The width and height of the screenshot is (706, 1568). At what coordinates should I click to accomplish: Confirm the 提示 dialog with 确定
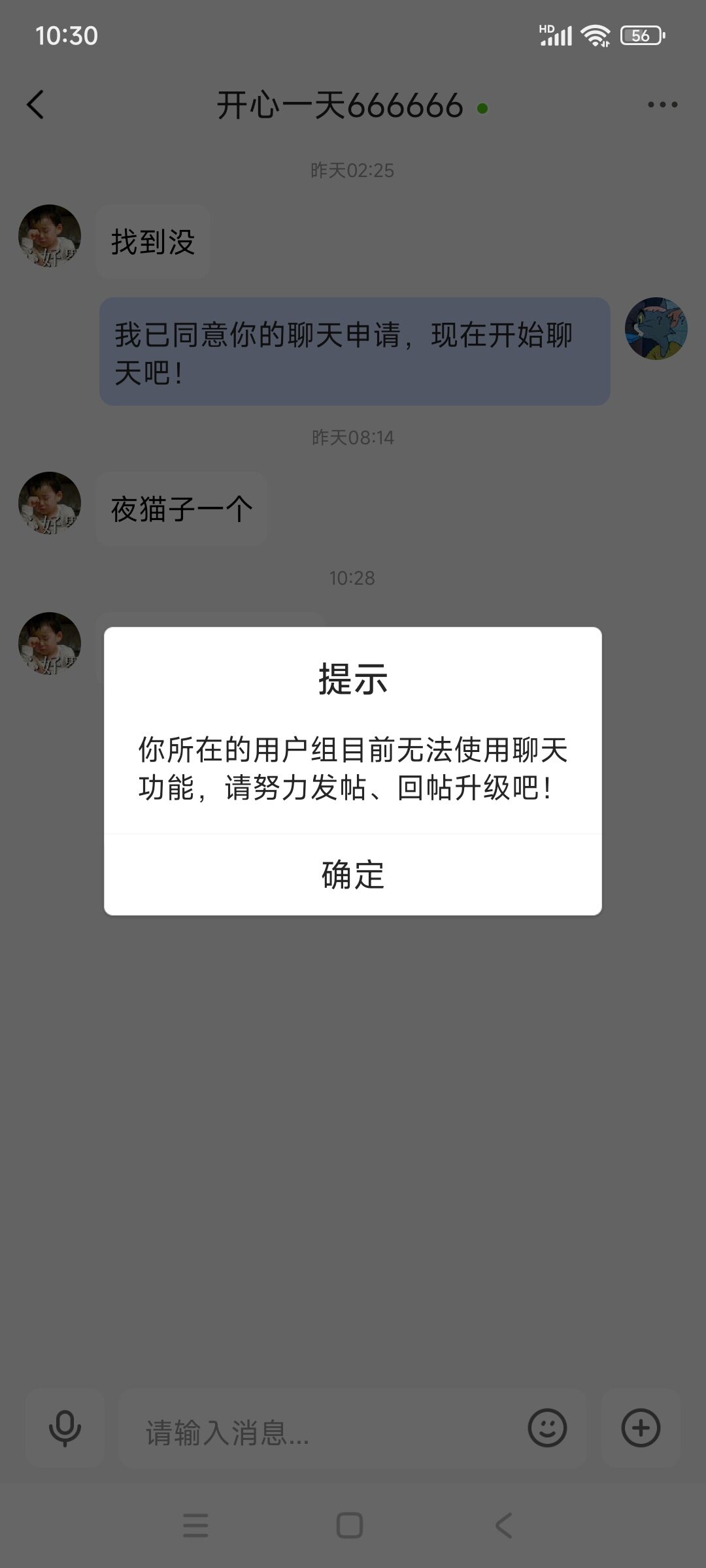[x=353, y=874]
